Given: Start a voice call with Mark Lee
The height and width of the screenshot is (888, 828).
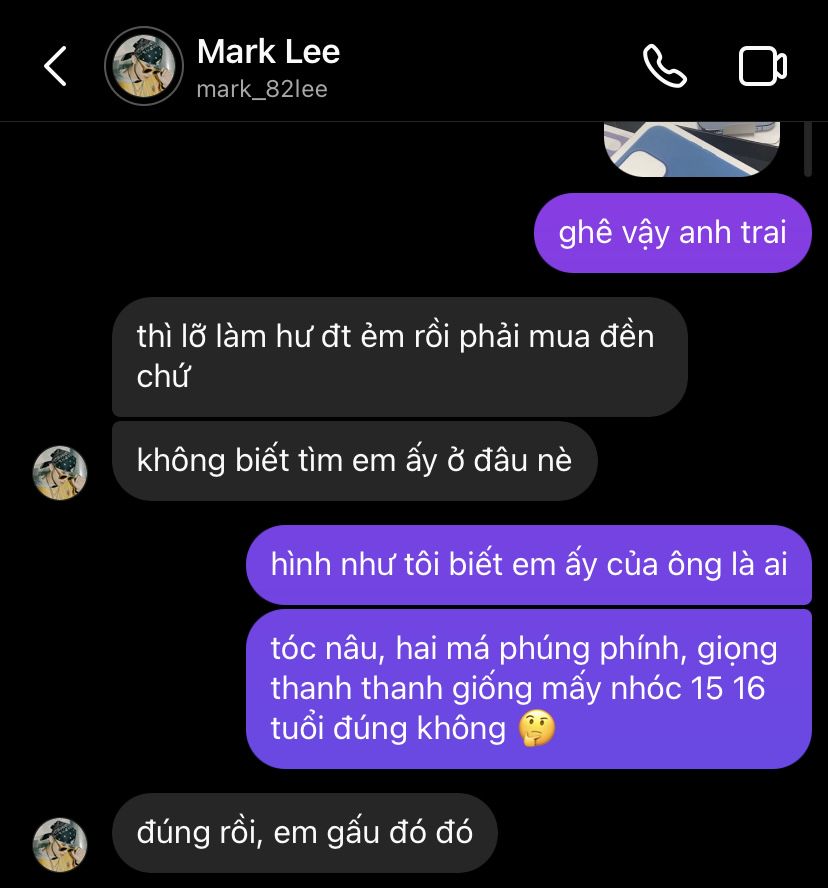Looking at the screenshot, I should (664, 66).
